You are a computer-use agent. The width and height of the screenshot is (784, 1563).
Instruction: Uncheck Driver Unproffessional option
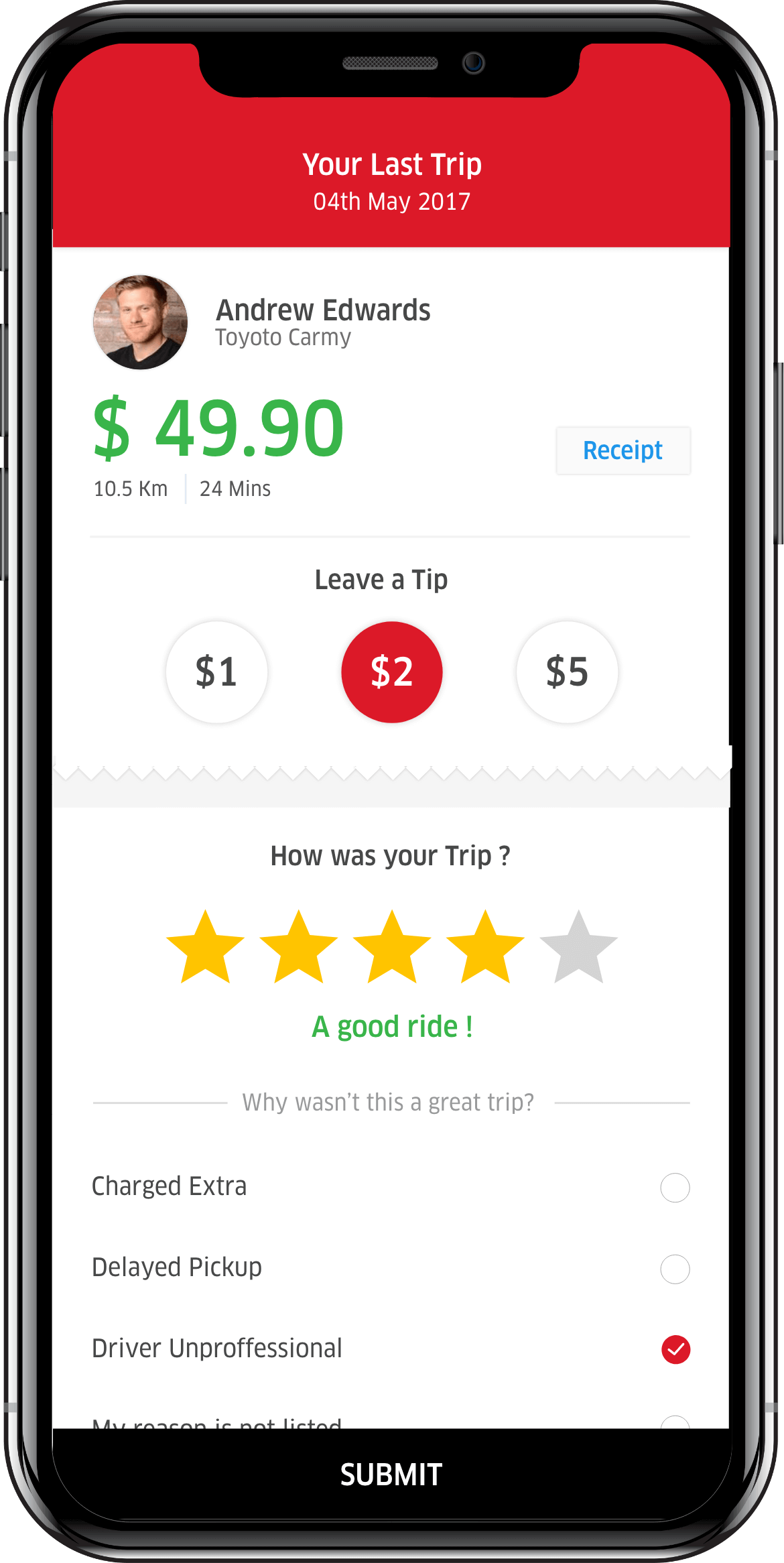(x=675, y=1349)
